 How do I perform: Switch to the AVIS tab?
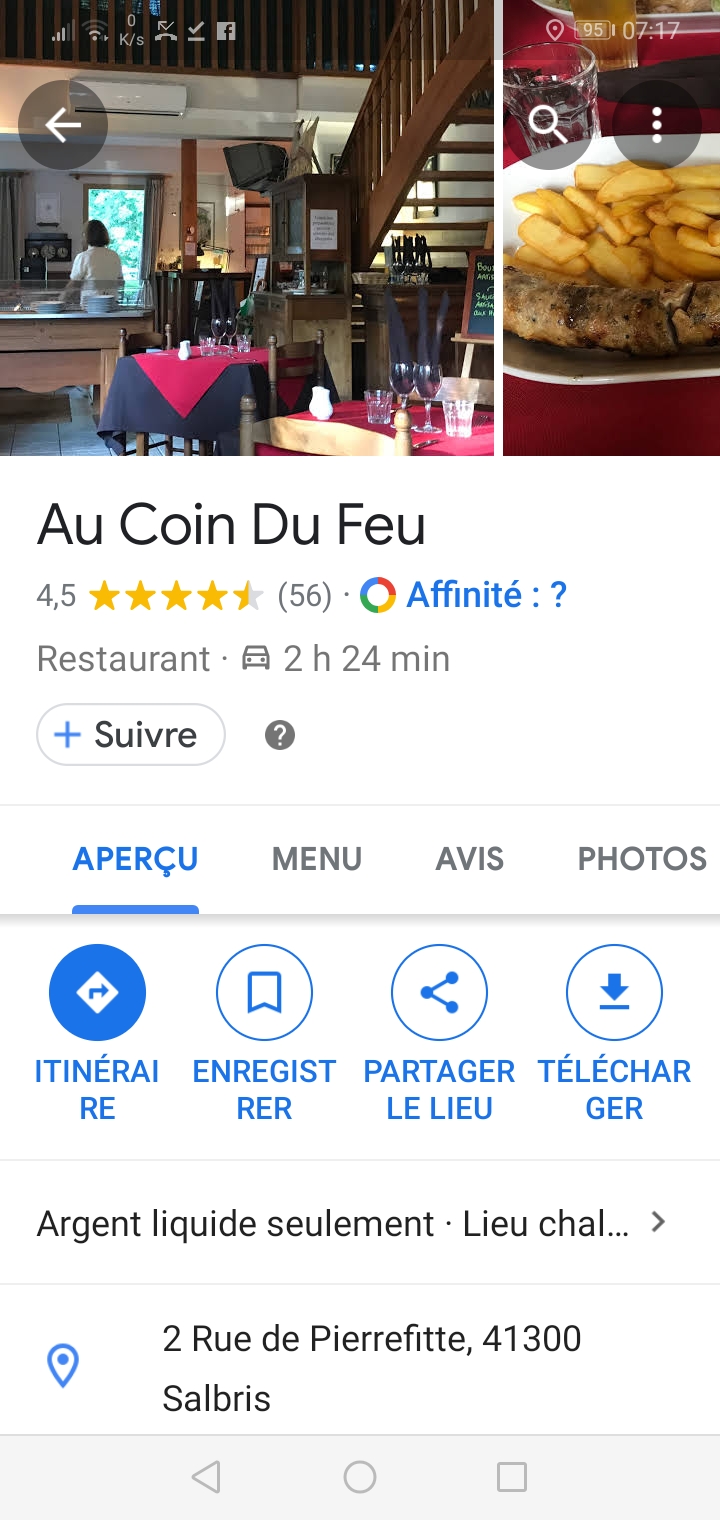[470, 859]
